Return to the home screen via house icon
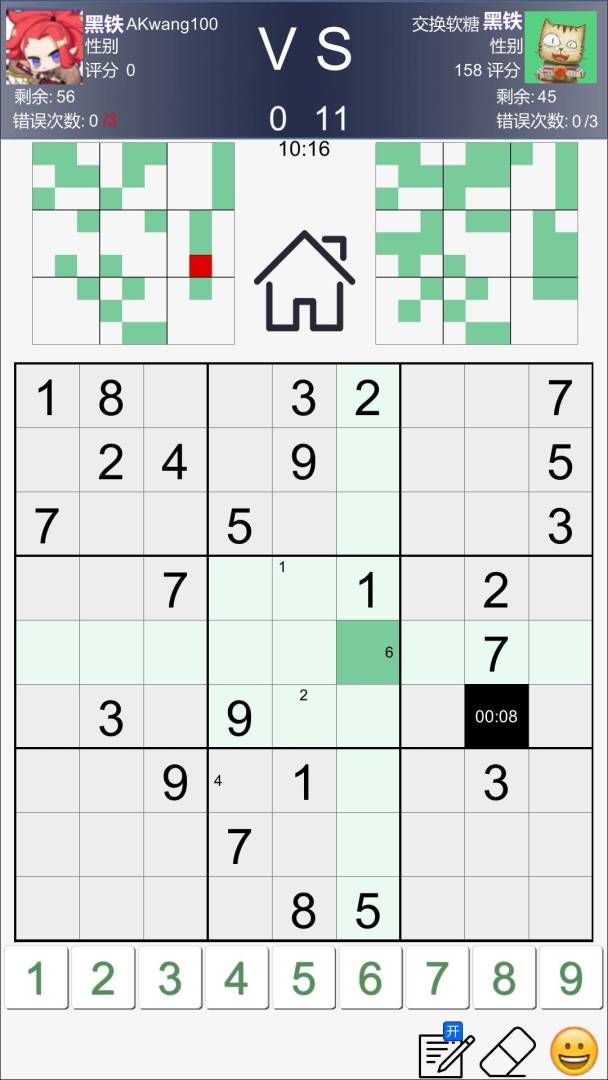 [304, 279]
